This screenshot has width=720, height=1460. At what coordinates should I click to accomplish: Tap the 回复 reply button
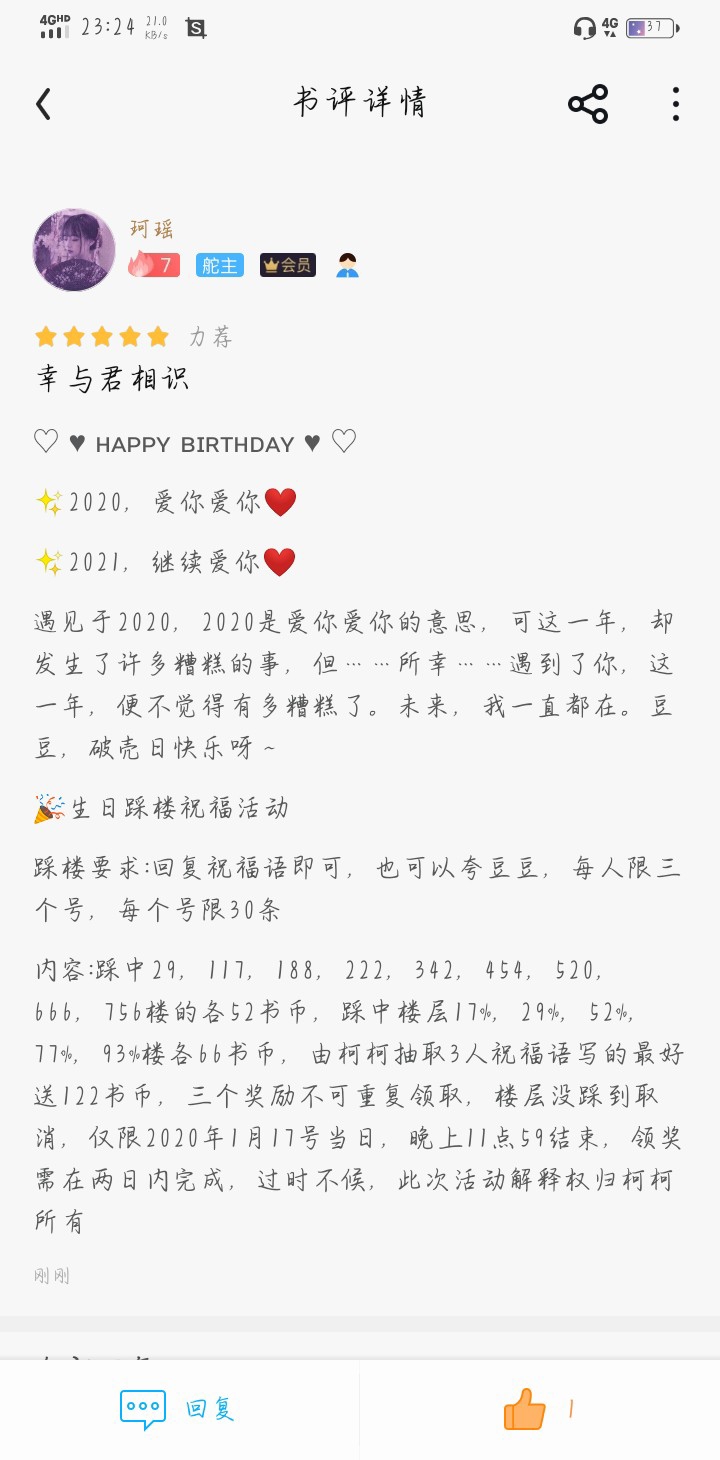click(178, 1409)
